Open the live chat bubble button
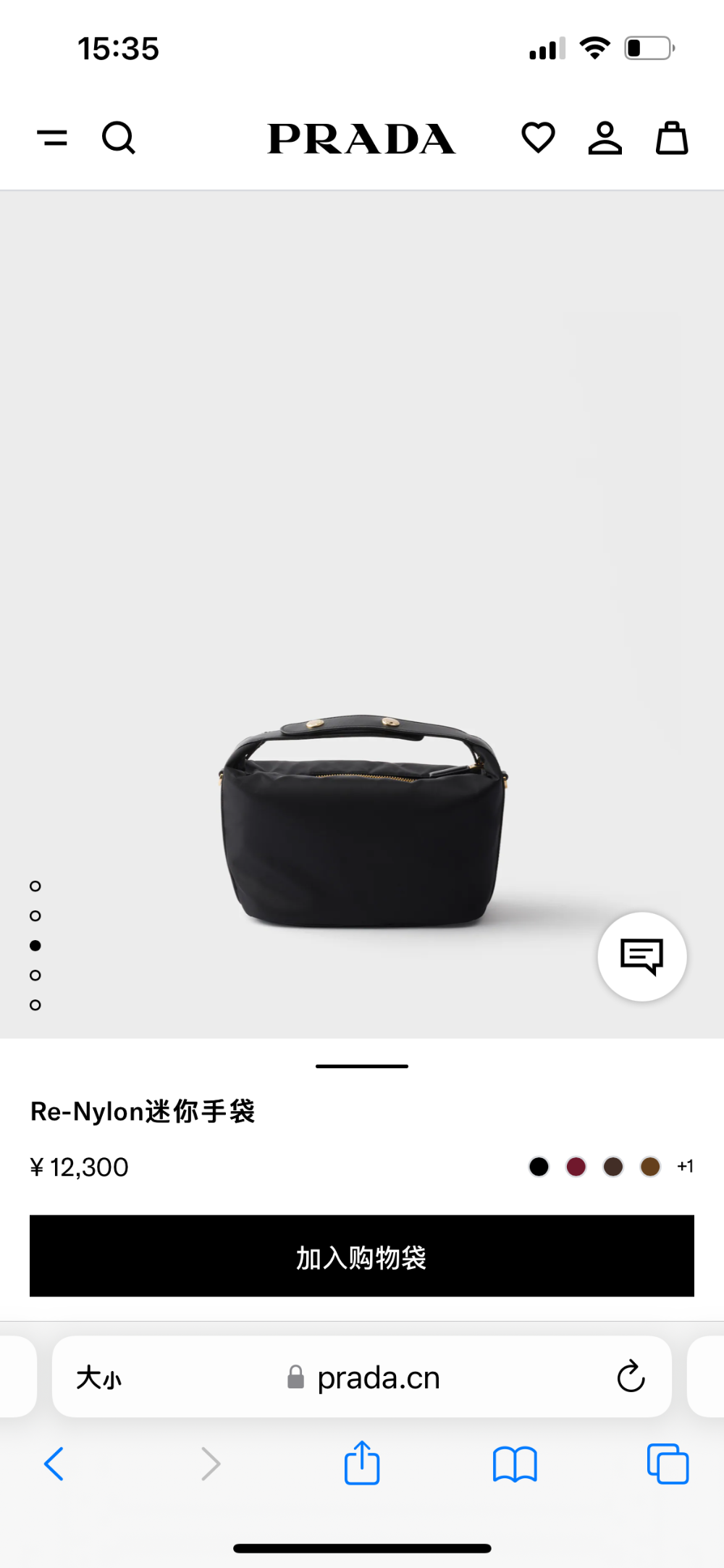The width and height of the screenshot is (724, 1568). [x=642, y=957]
